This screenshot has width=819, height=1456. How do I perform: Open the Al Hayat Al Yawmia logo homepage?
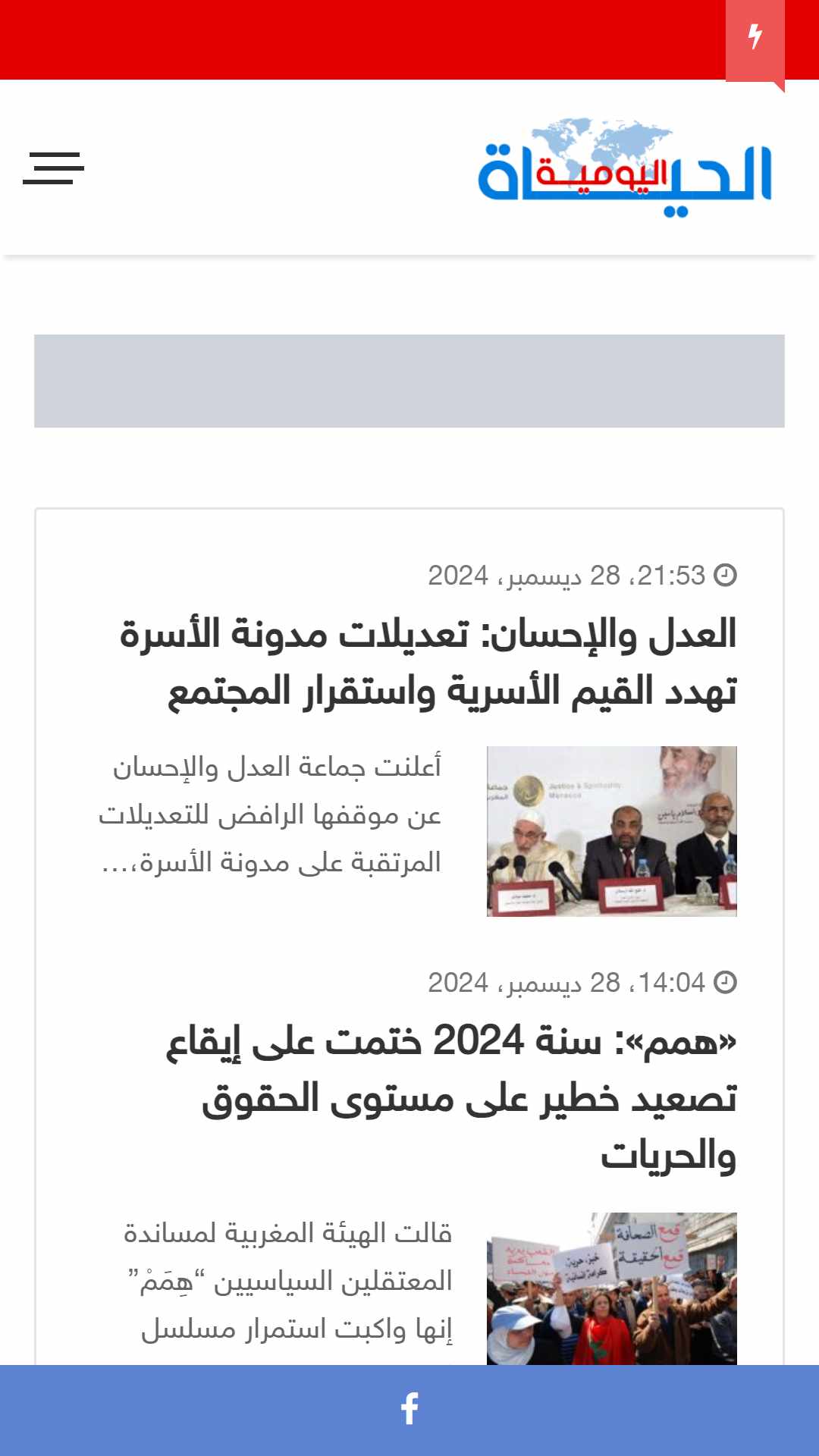(x=625, y=168)
